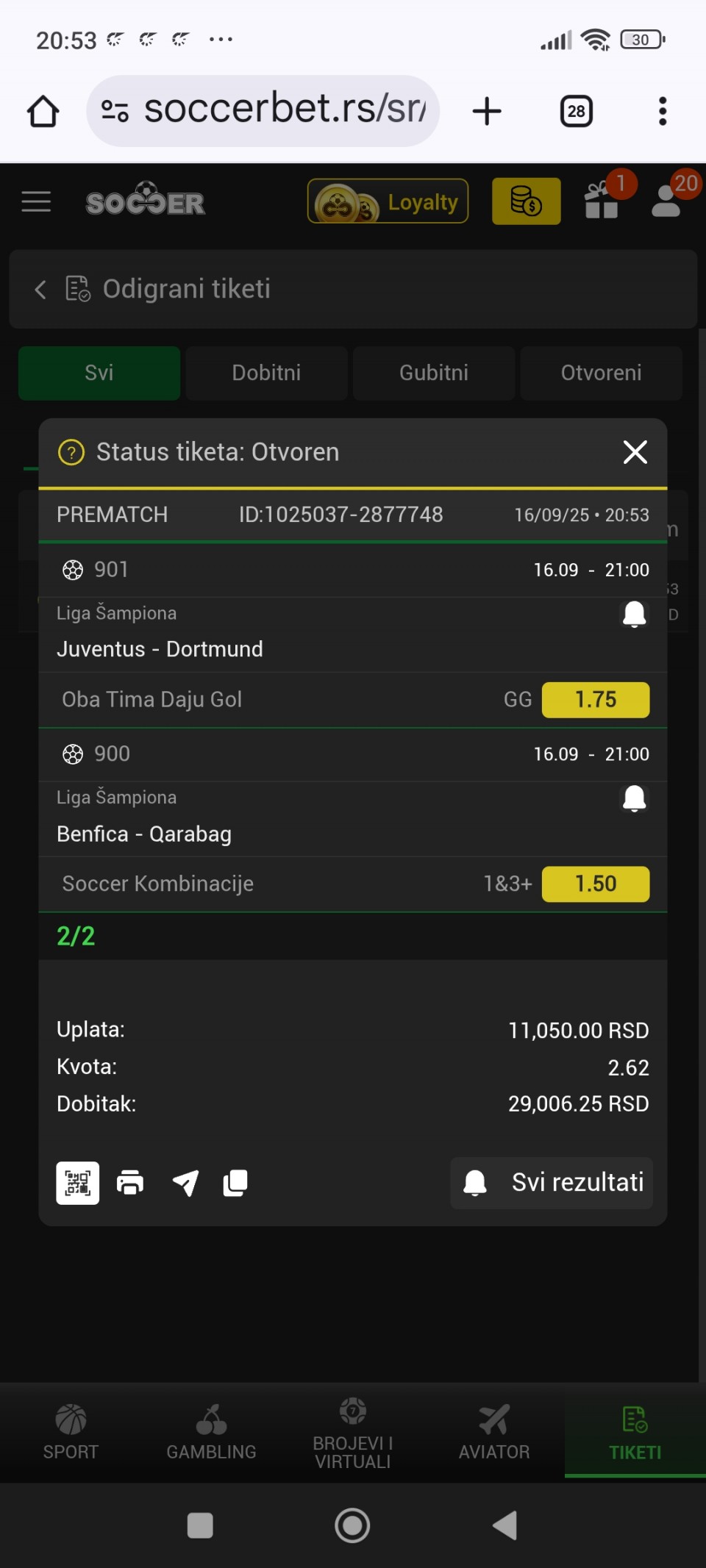Open the ticket QR code
Viewport: 706px width, 1568px height.
point(78,1183)
